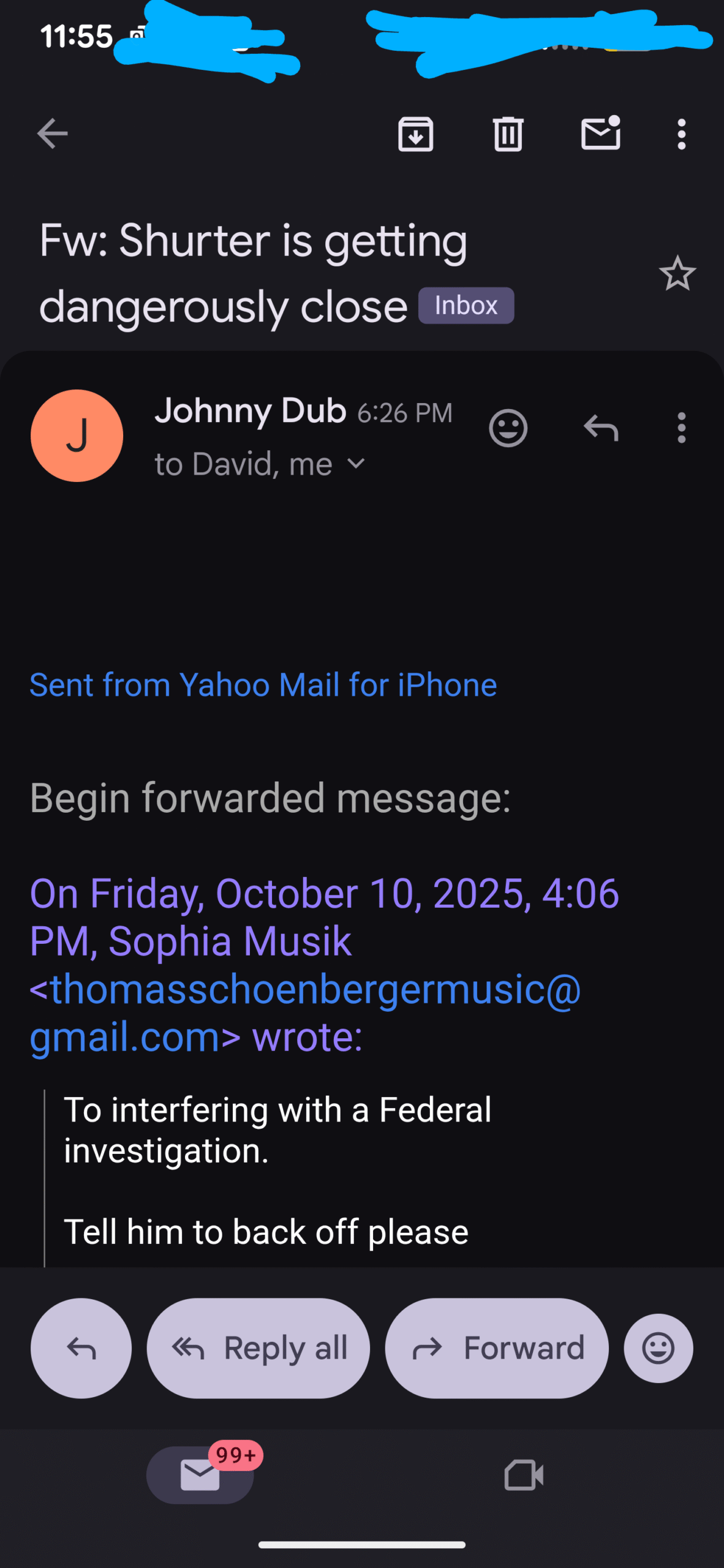Go back to the inbox list
This screenshot has width=724, height=1568.
pyautogui.click(x=52, y=134)
